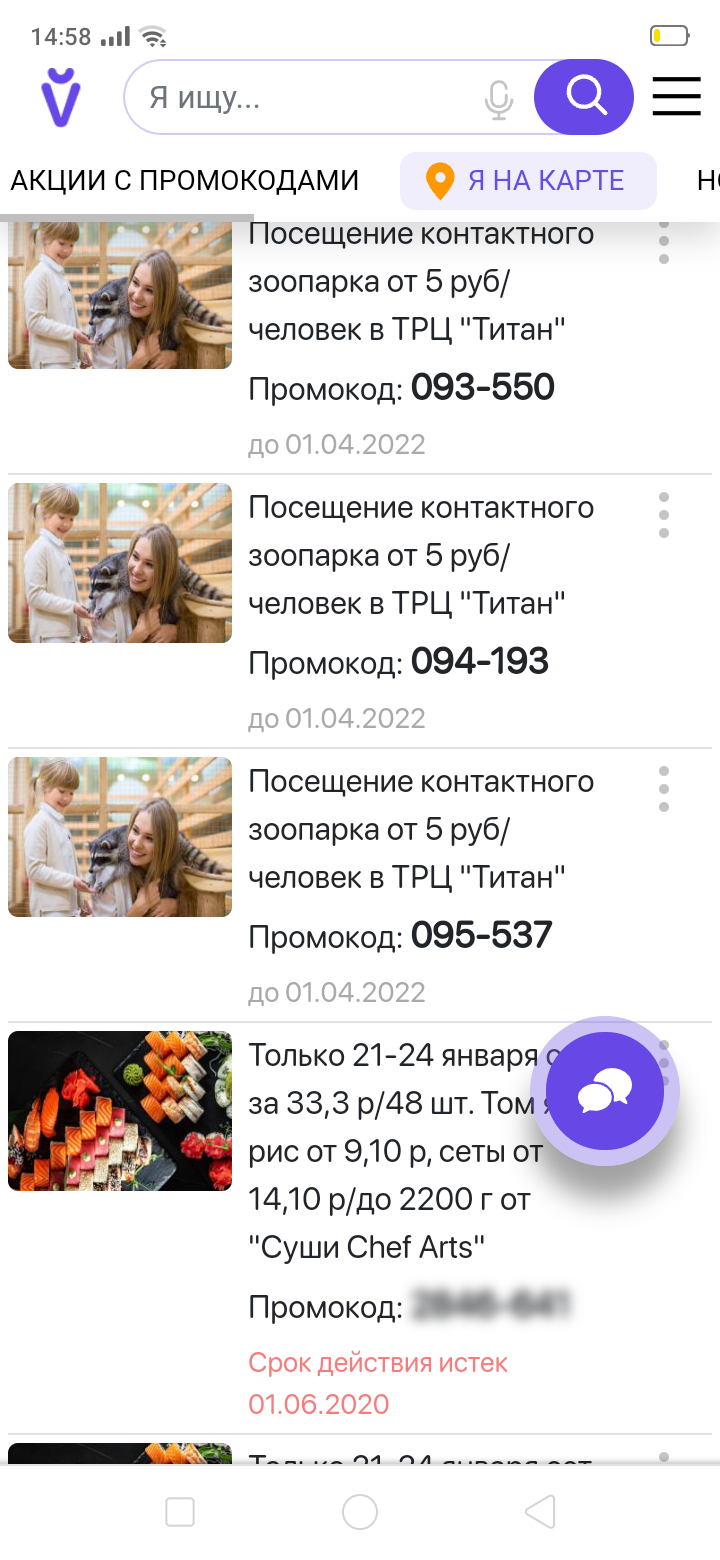The height and width of the screenshot is (1560, 720).
Task: Open the hamburger menu
Action: [x=677, y=97]
